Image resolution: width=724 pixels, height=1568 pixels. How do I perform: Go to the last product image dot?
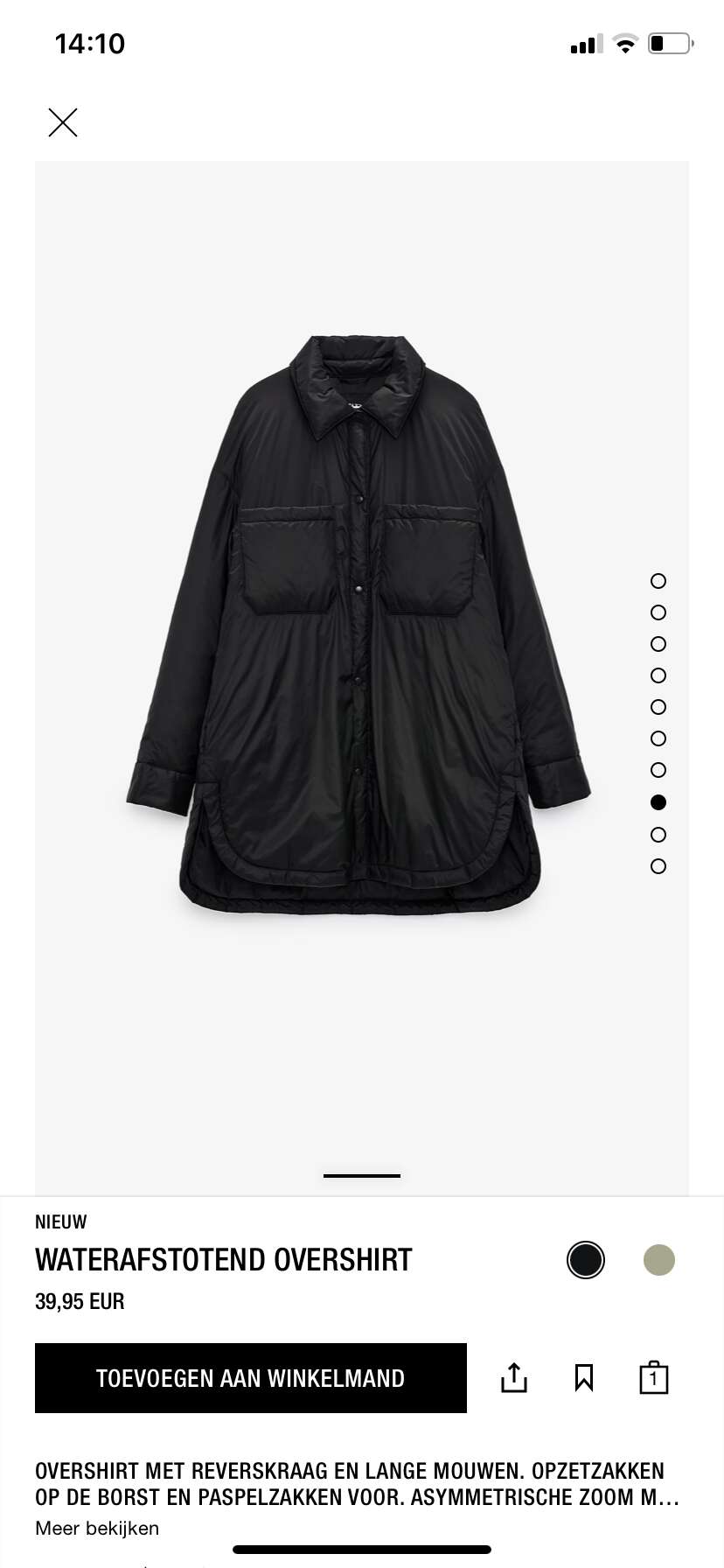pos(658,866)
